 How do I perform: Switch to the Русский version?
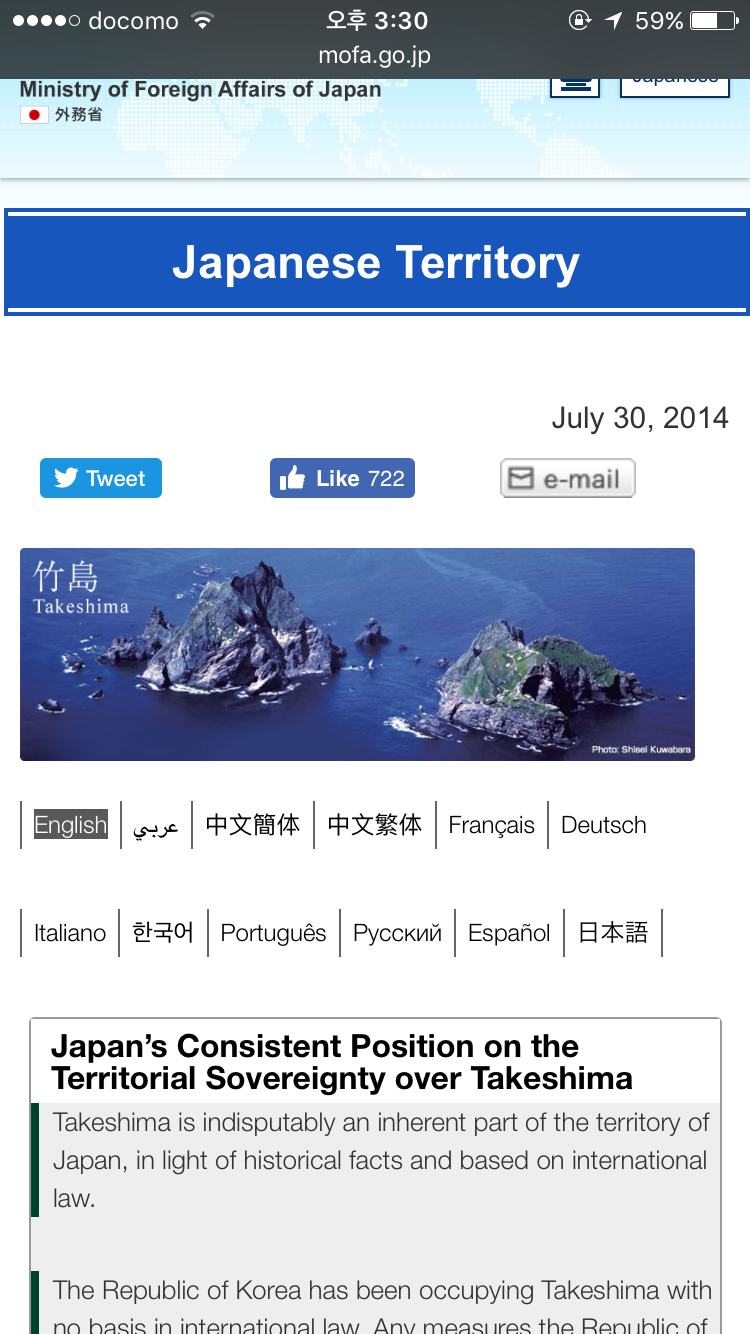pos(397,933)
